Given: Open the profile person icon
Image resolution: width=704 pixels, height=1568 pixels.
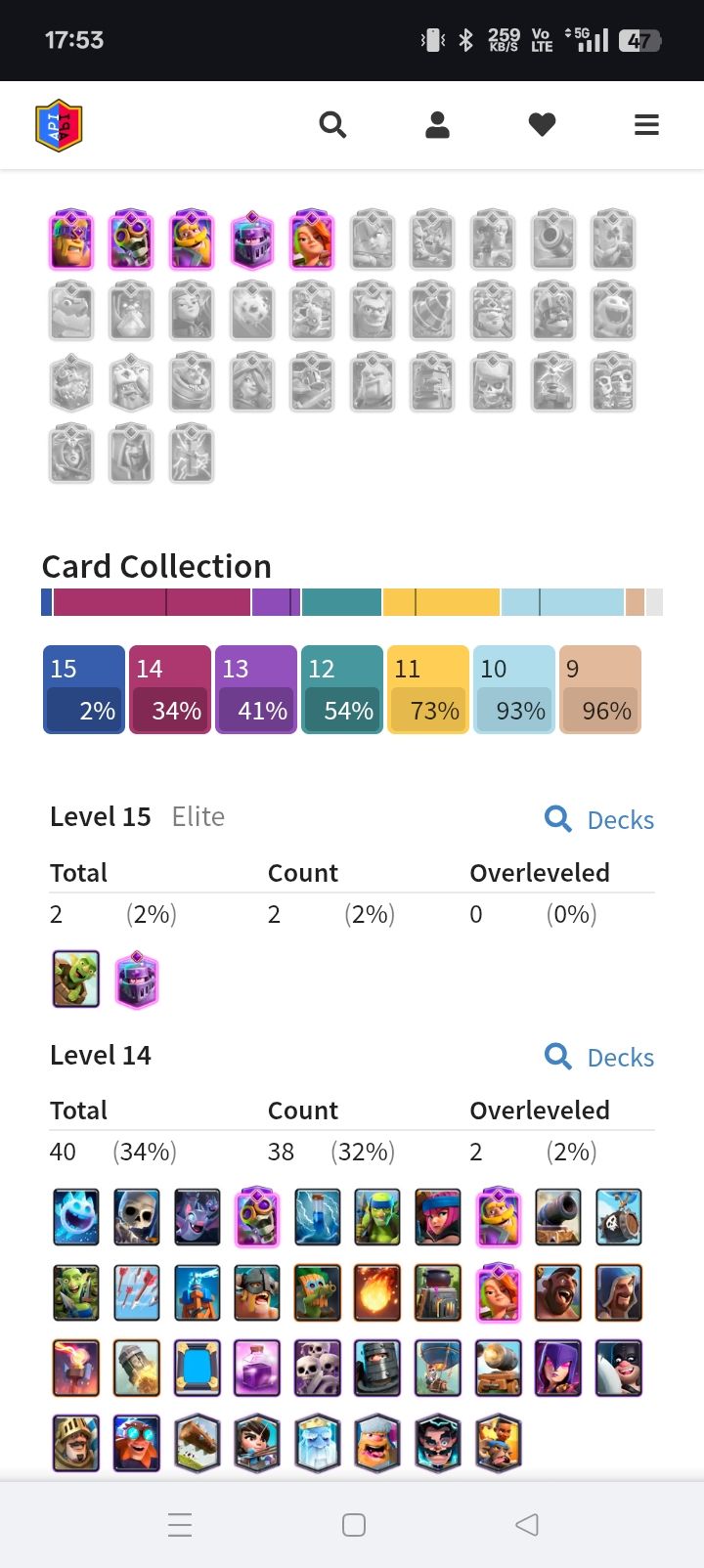Looking at the screenshot, I should tap(437, 125).
